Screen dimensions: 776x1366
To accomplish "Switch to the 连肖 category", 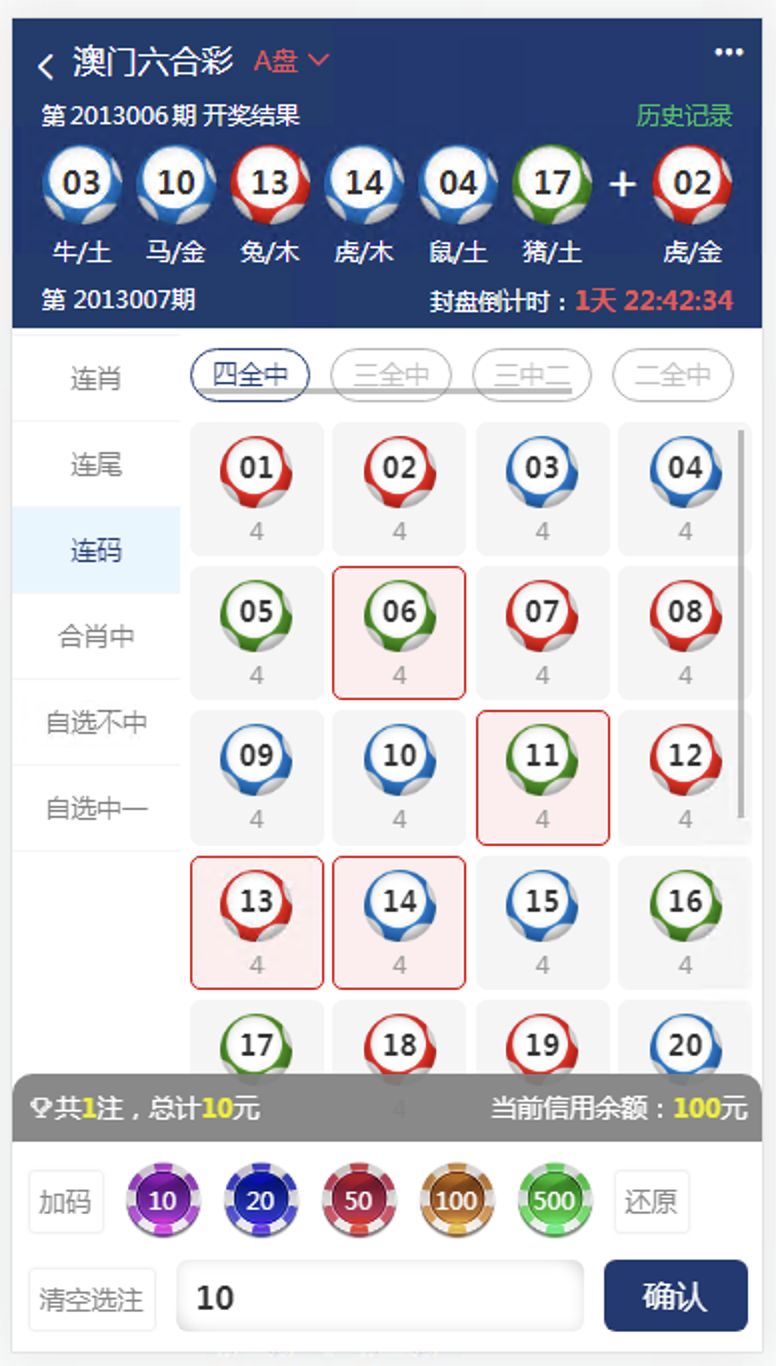I will click(x=96, y=378).
